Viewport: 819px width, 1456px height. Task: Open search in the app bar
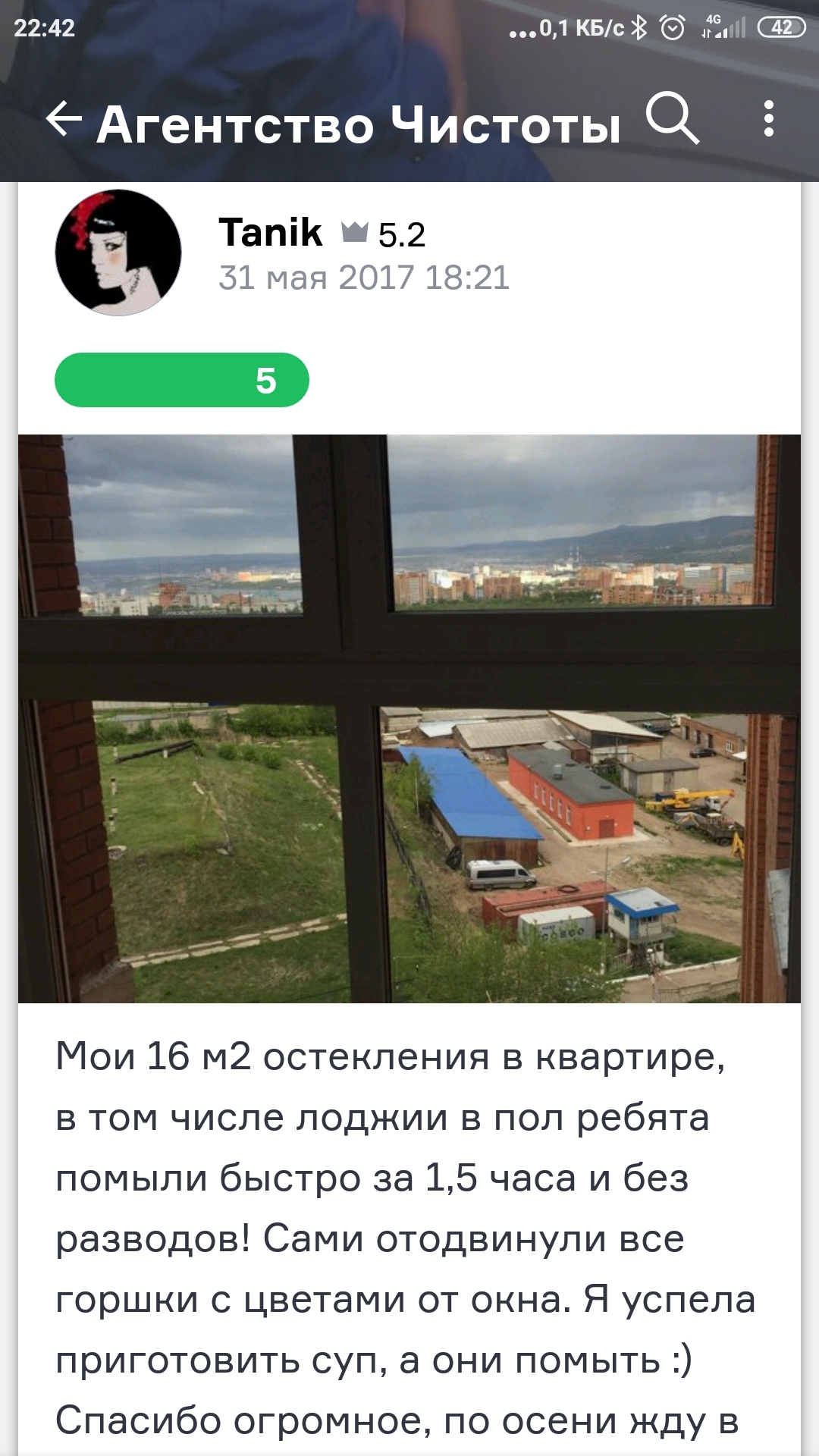672,119
